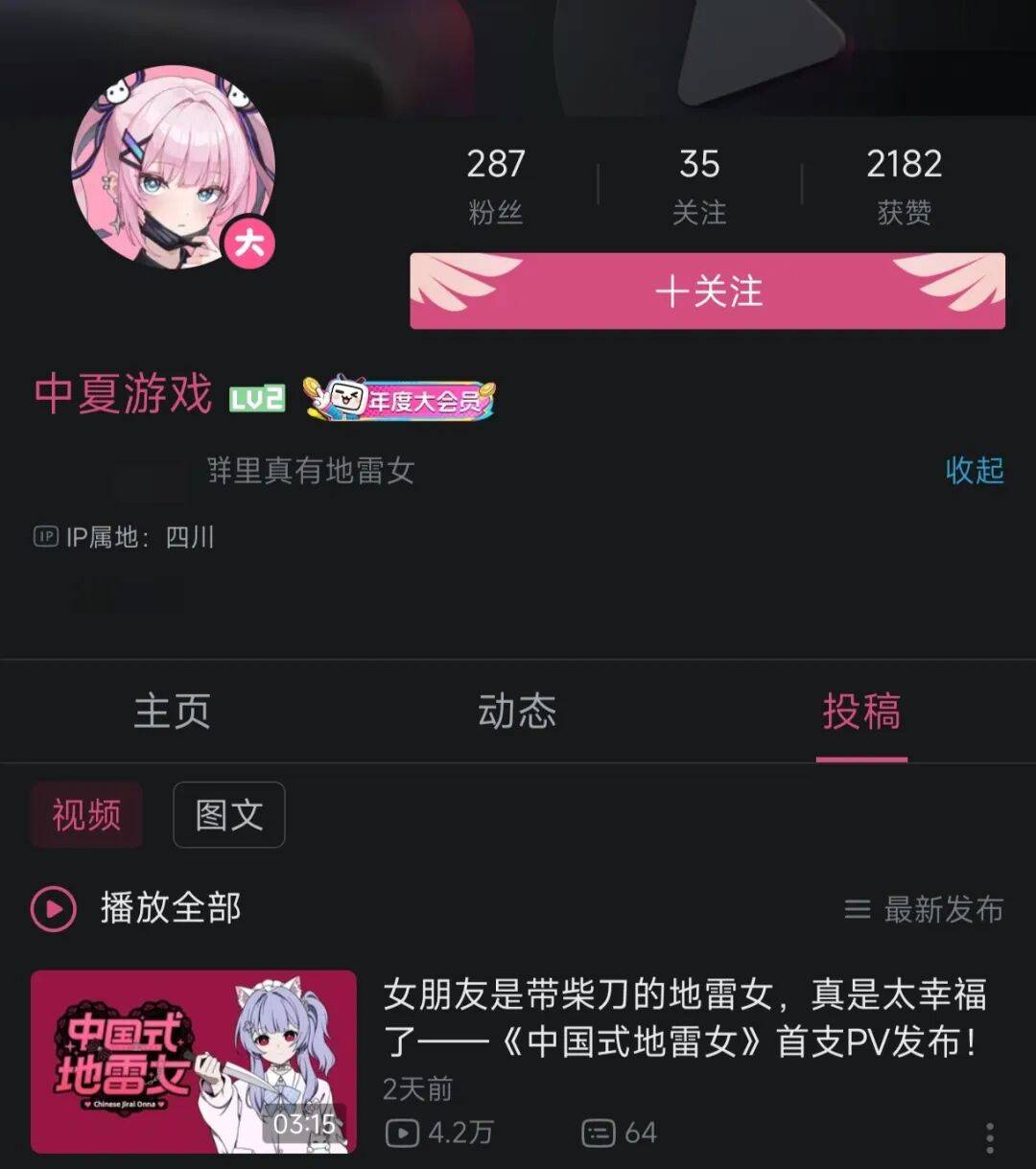This screenshot has width=1036, height=1169.
Task: Open the profile avatar picture
Action: [x=174, y=167]
